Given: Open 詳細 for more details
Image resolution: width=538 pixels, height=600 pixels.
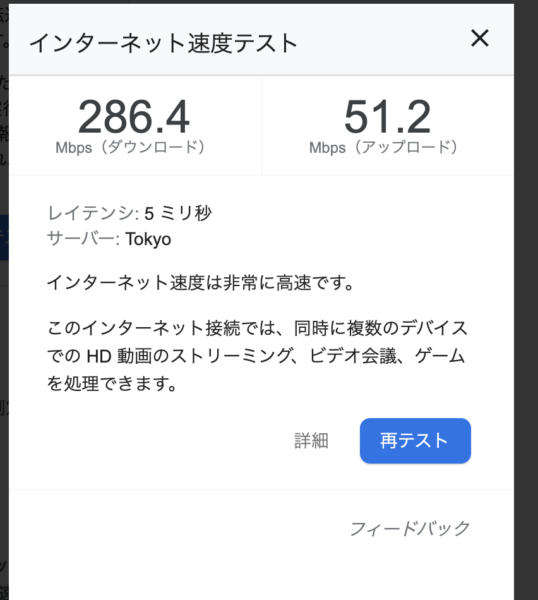Looking at the screenshot, I should (x=311, y=441).
